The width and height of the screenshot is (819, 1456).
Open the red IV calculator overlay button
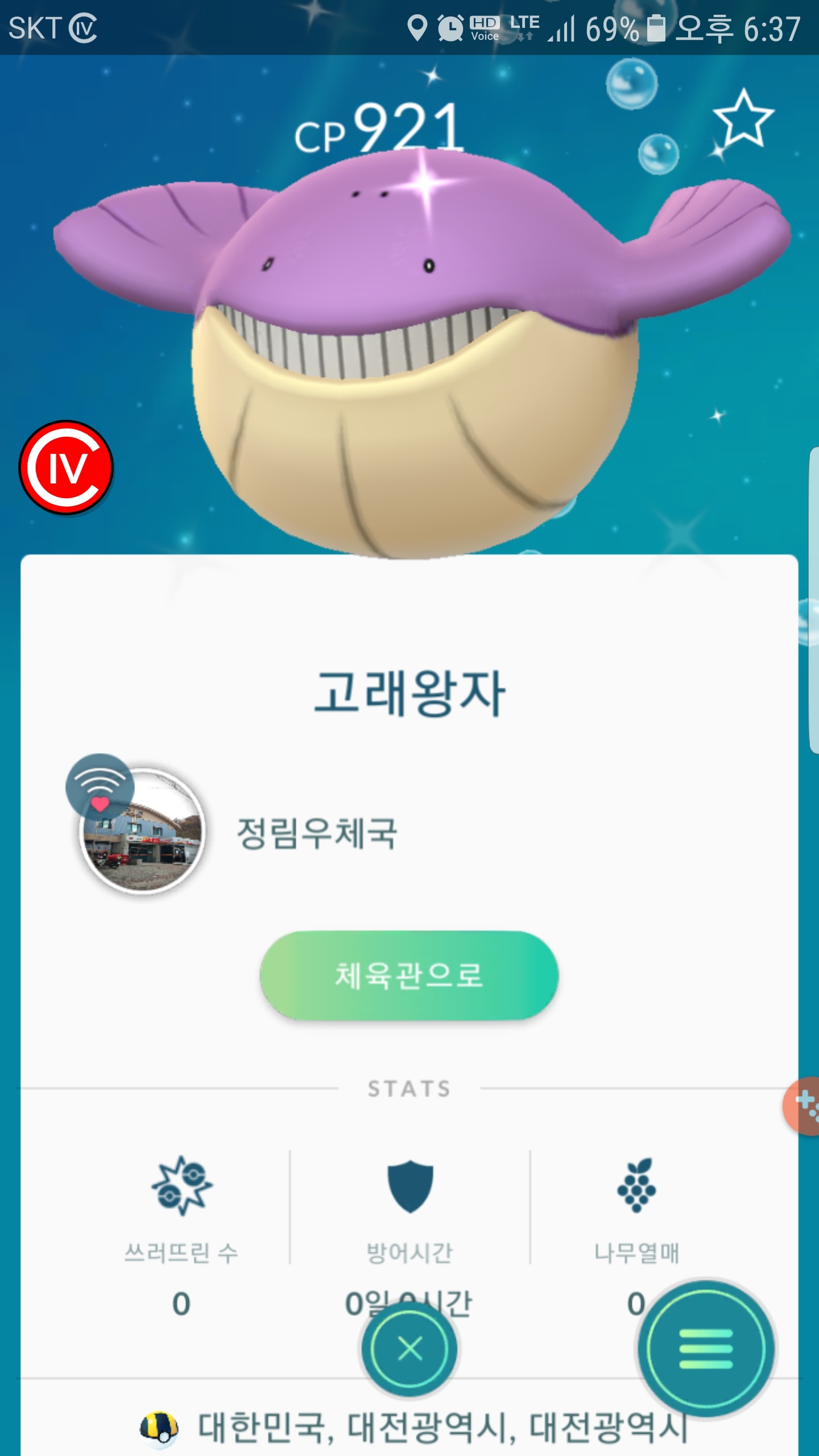click(67, 468)
